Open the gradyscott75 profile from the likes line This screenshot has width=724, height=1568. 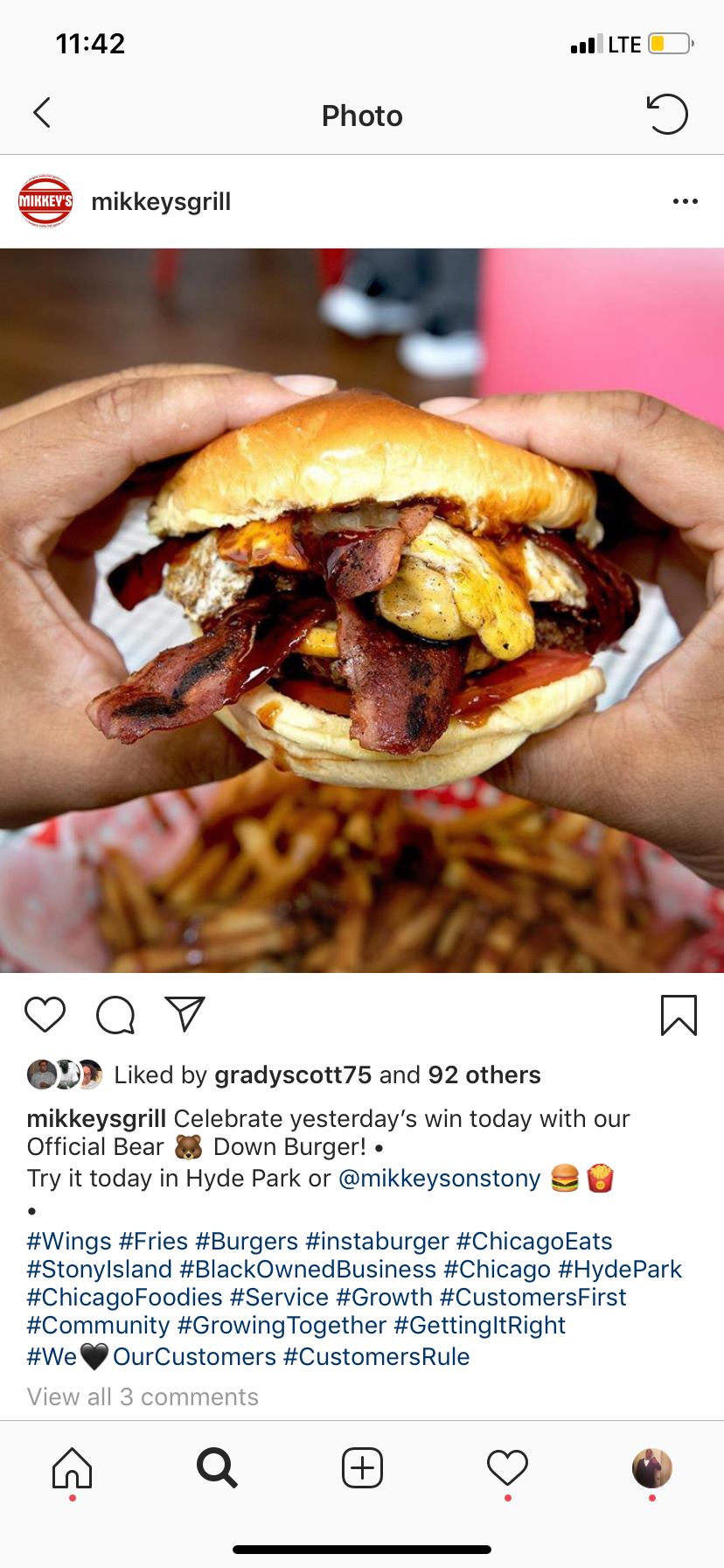click(x=293, y=1074)
